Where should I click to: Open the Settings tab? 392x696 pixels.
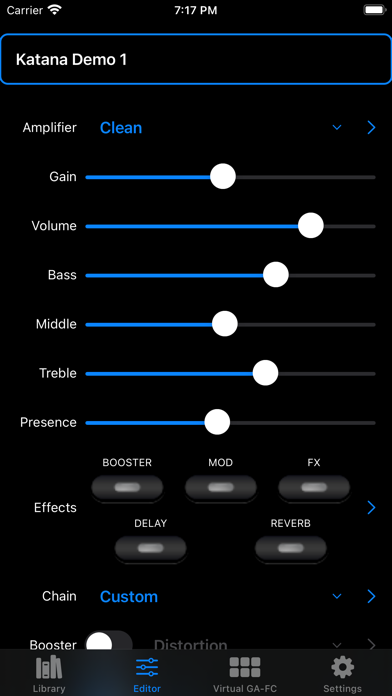coord(342,673)
